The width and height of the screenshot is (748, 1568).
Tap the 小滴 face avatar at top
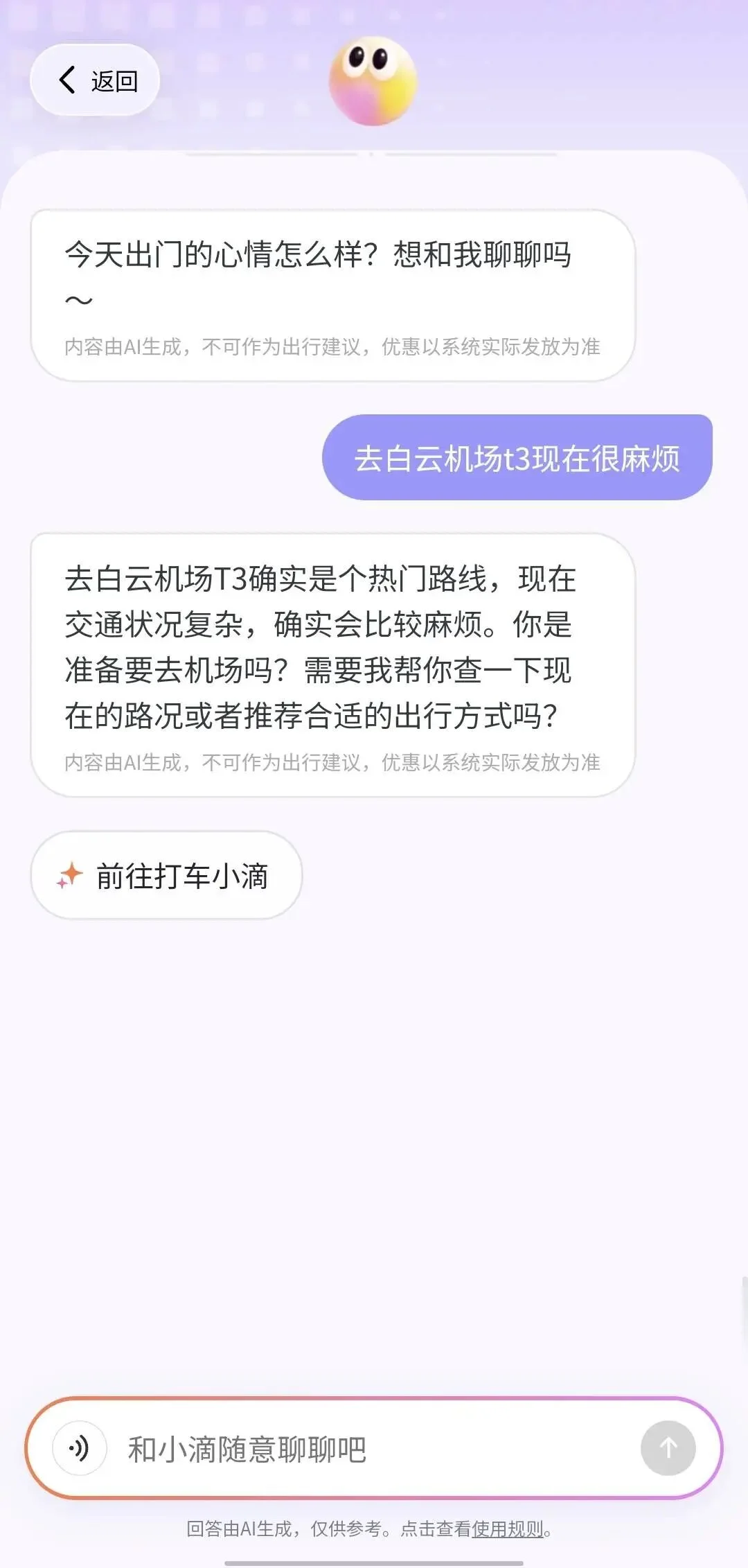pyautogui.click(x=374, y=80)
